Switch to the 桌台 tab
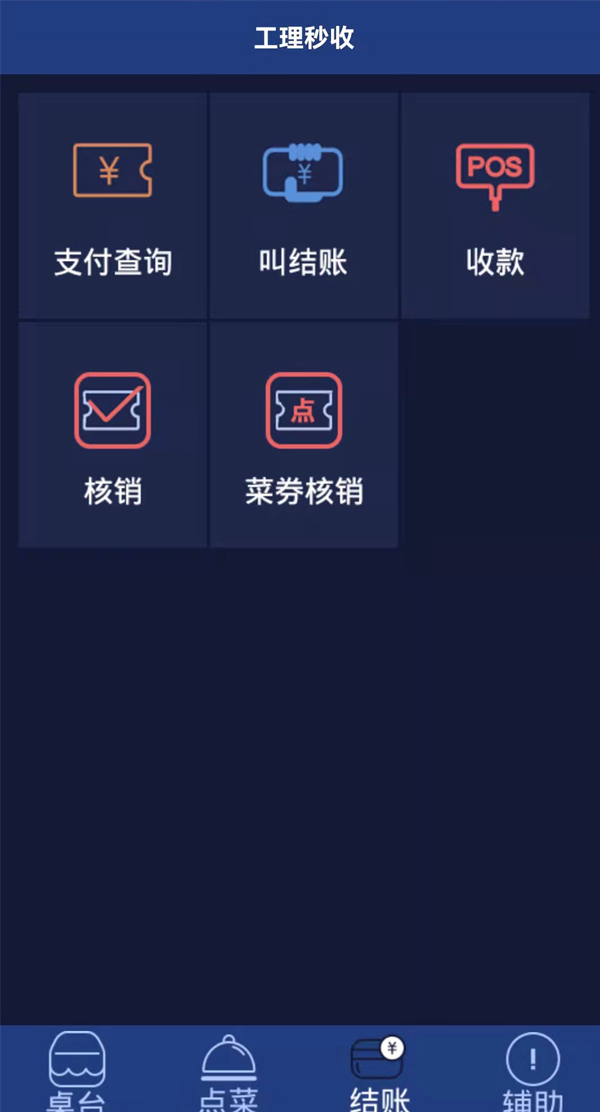This screenshot has width=600, height=1112. coord(77,1071)
